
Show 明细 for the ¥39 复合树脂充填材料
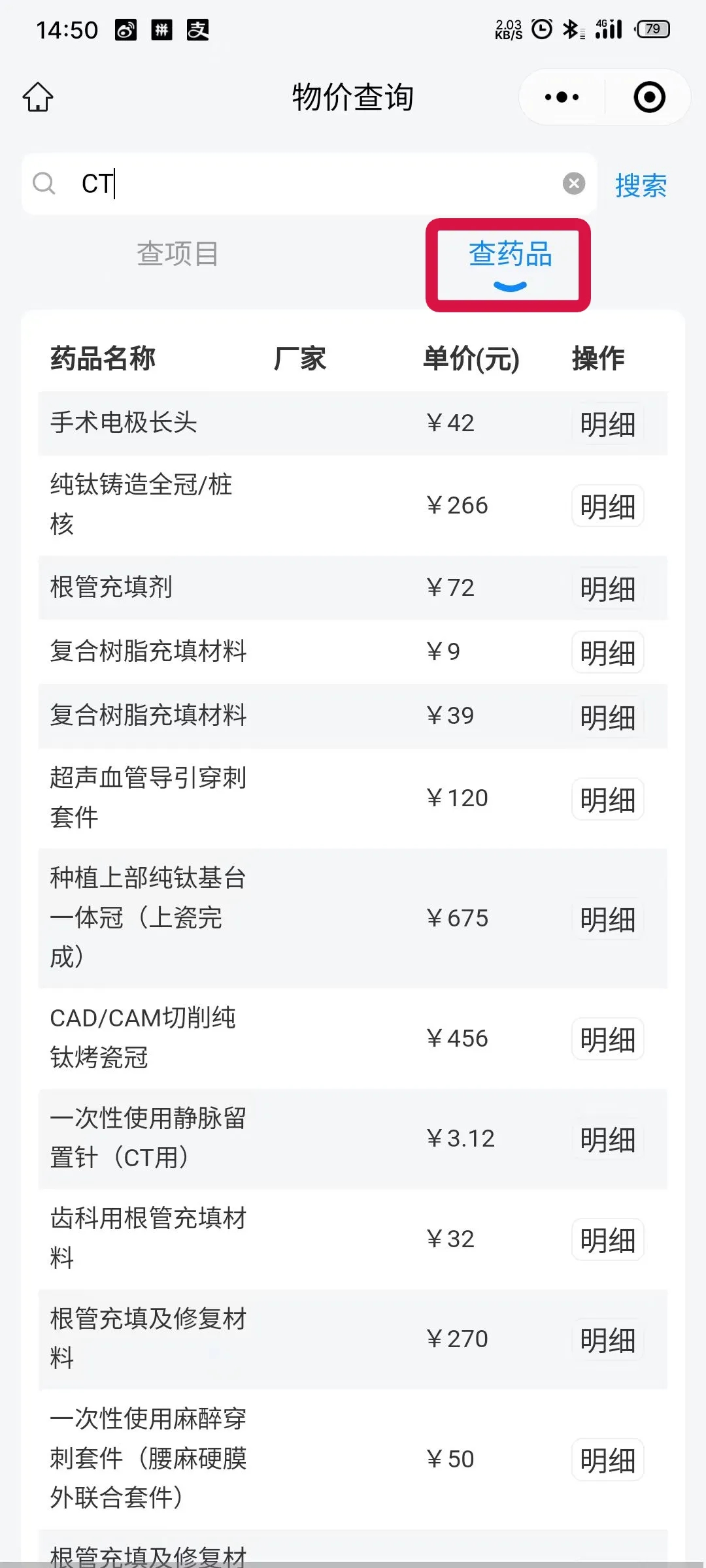(607, 717)
